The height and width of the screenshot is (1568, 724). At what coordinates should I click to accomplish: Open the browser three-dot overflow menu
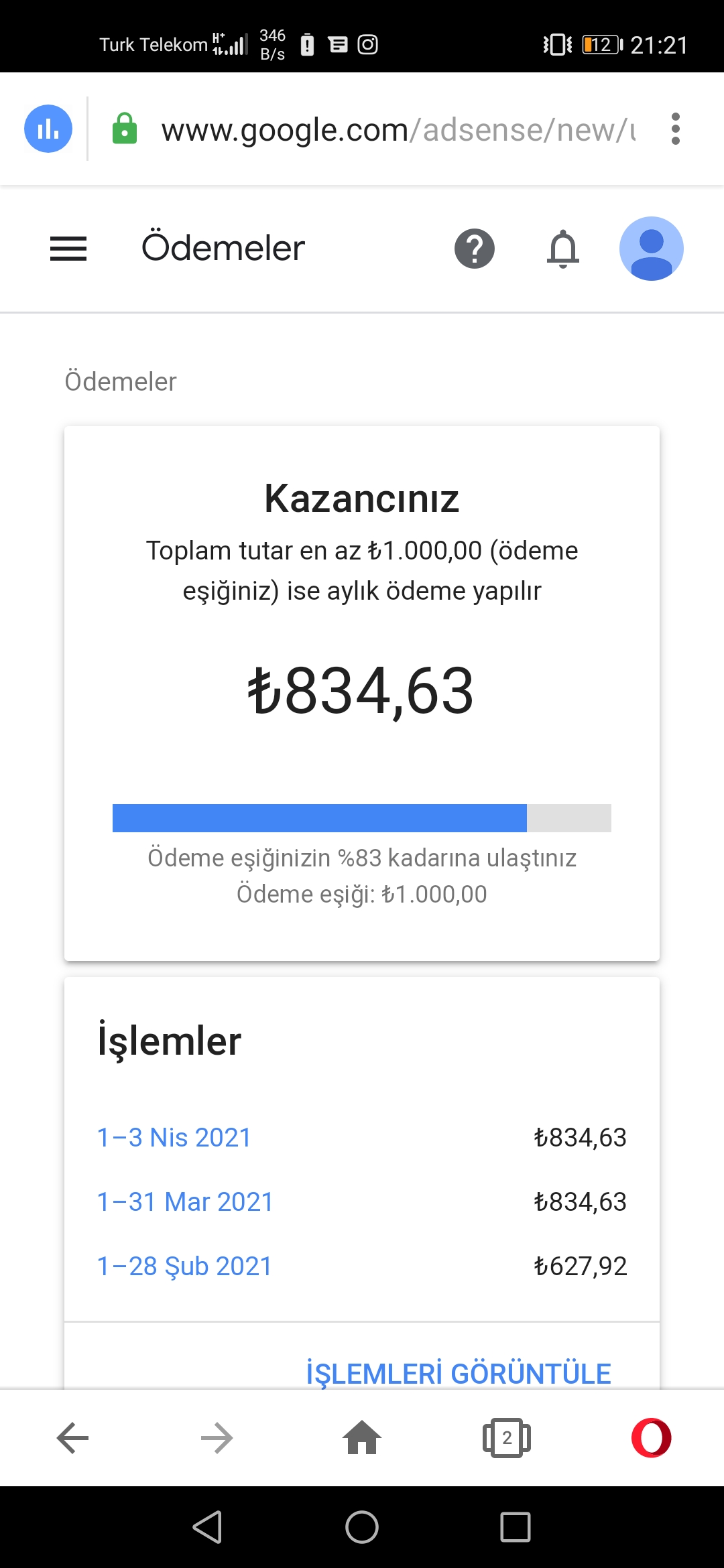coord(676,129)
